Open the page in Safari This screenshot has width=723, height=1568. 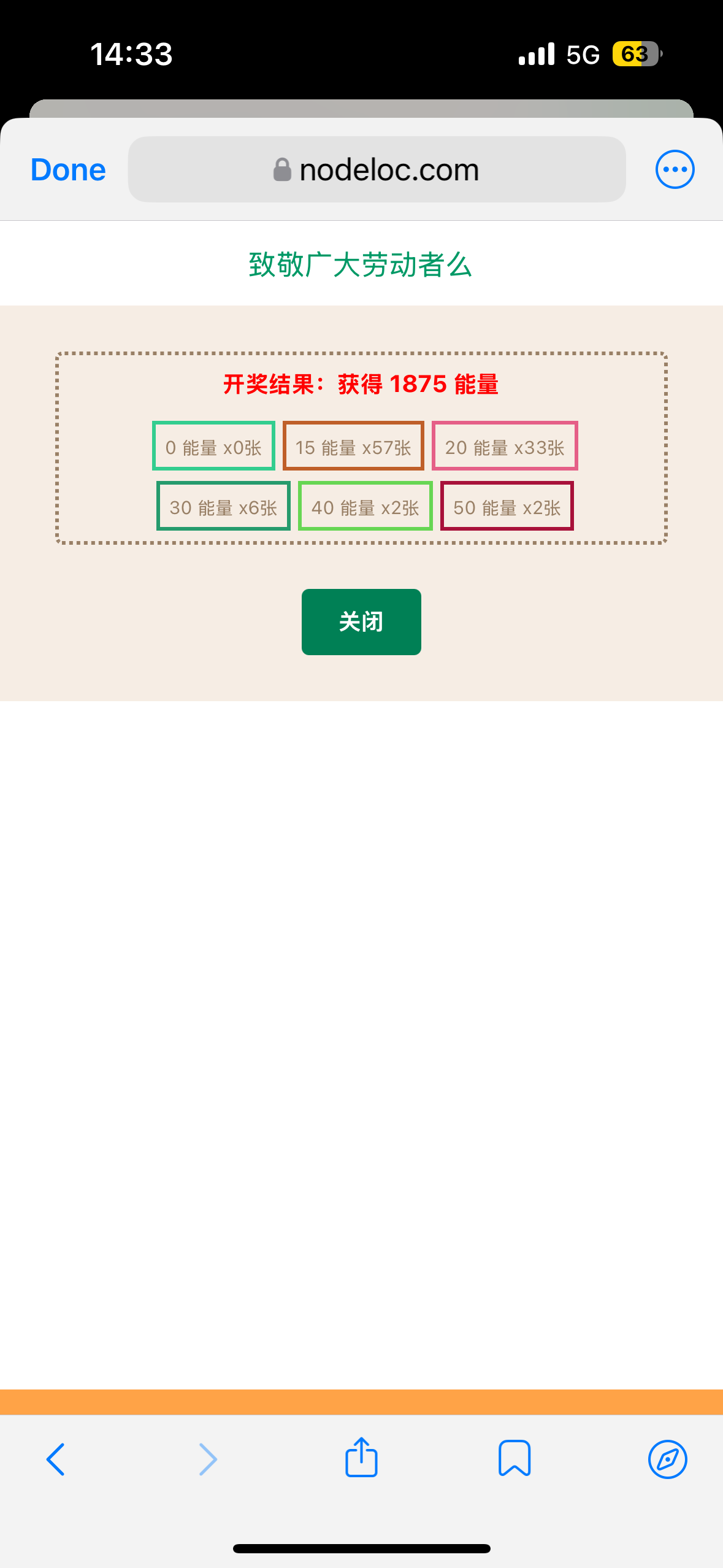667,1459
